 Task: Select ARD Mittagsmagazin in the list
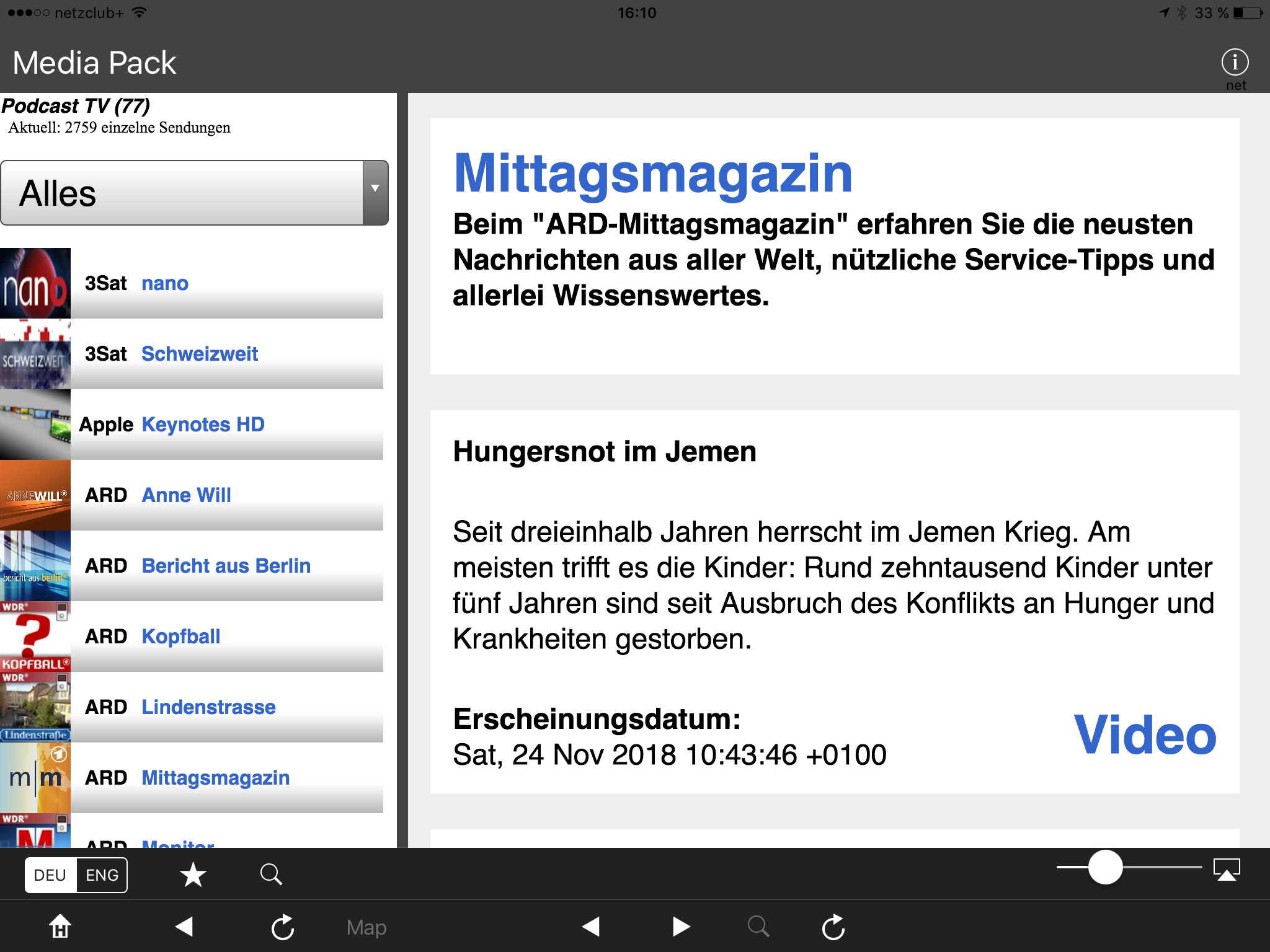[x=215, y=778]
